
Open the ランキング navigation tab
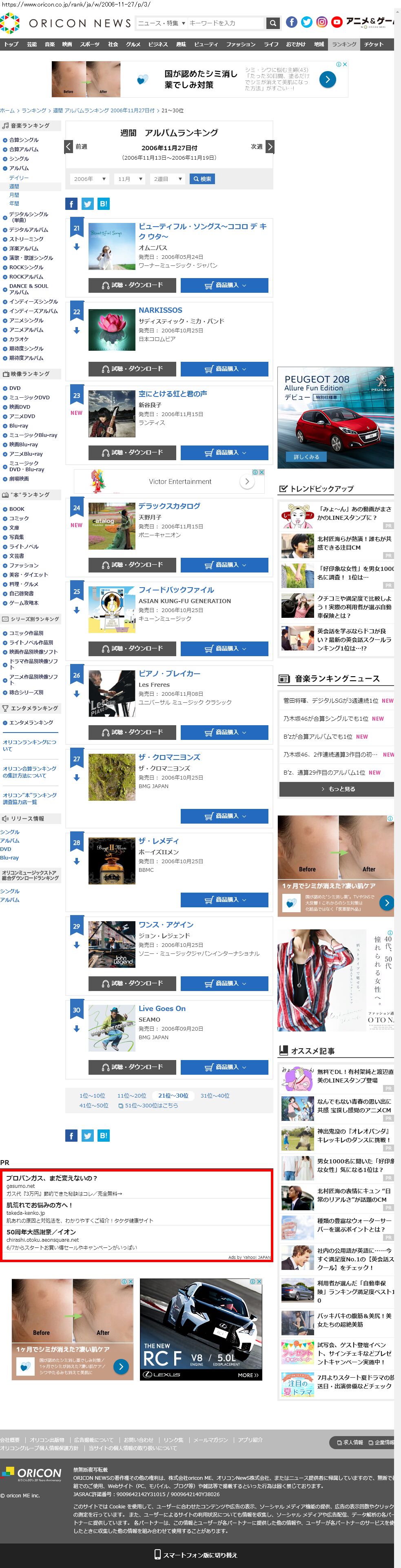click(x=344, y=45)
